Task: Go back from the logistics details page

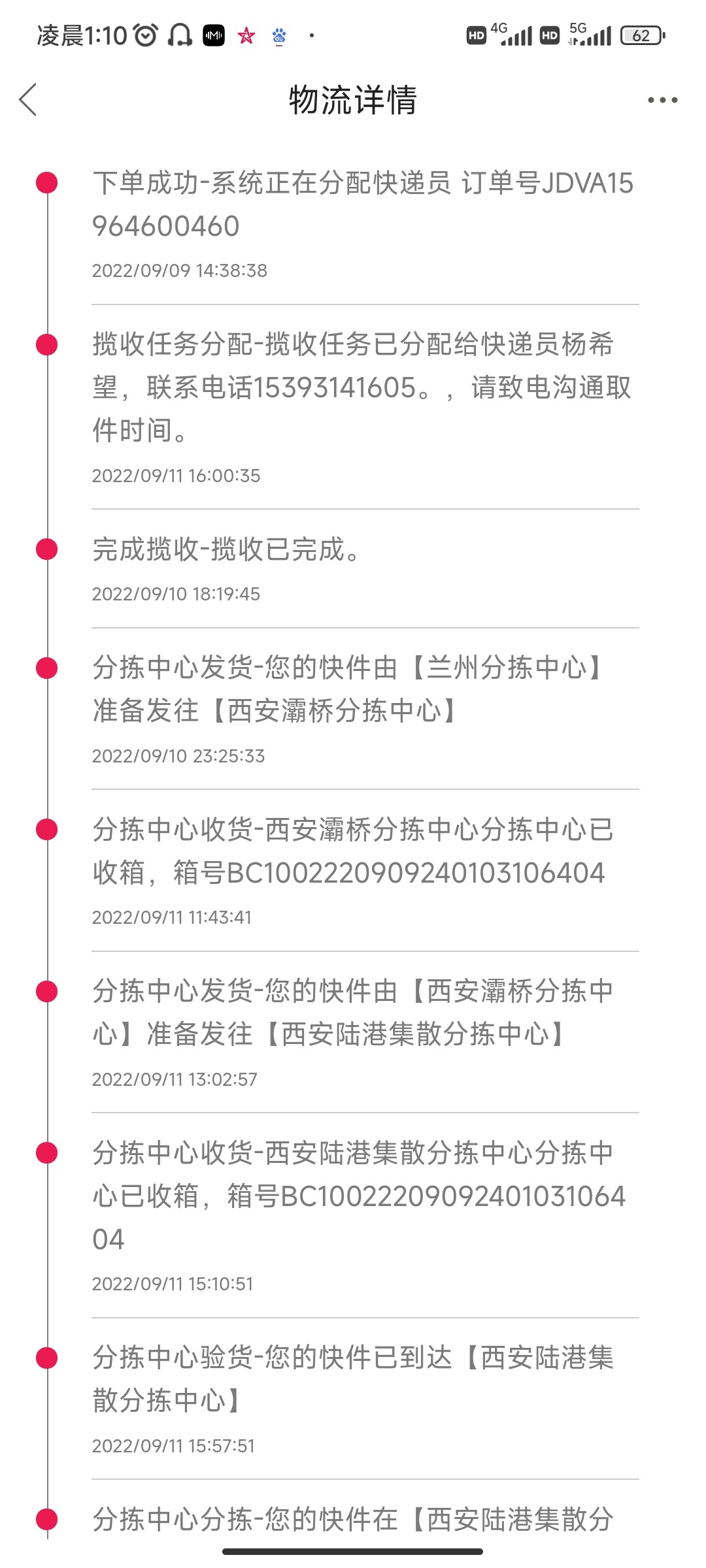Action: pos(28,100)
